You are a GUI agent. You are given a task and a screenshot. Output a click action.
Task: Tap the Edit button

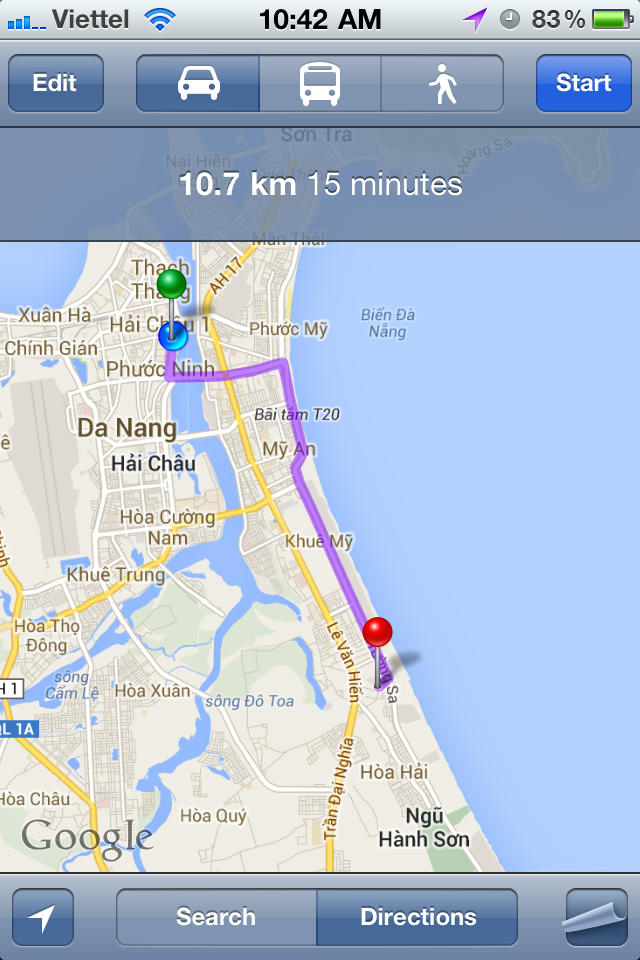point(55,83)
